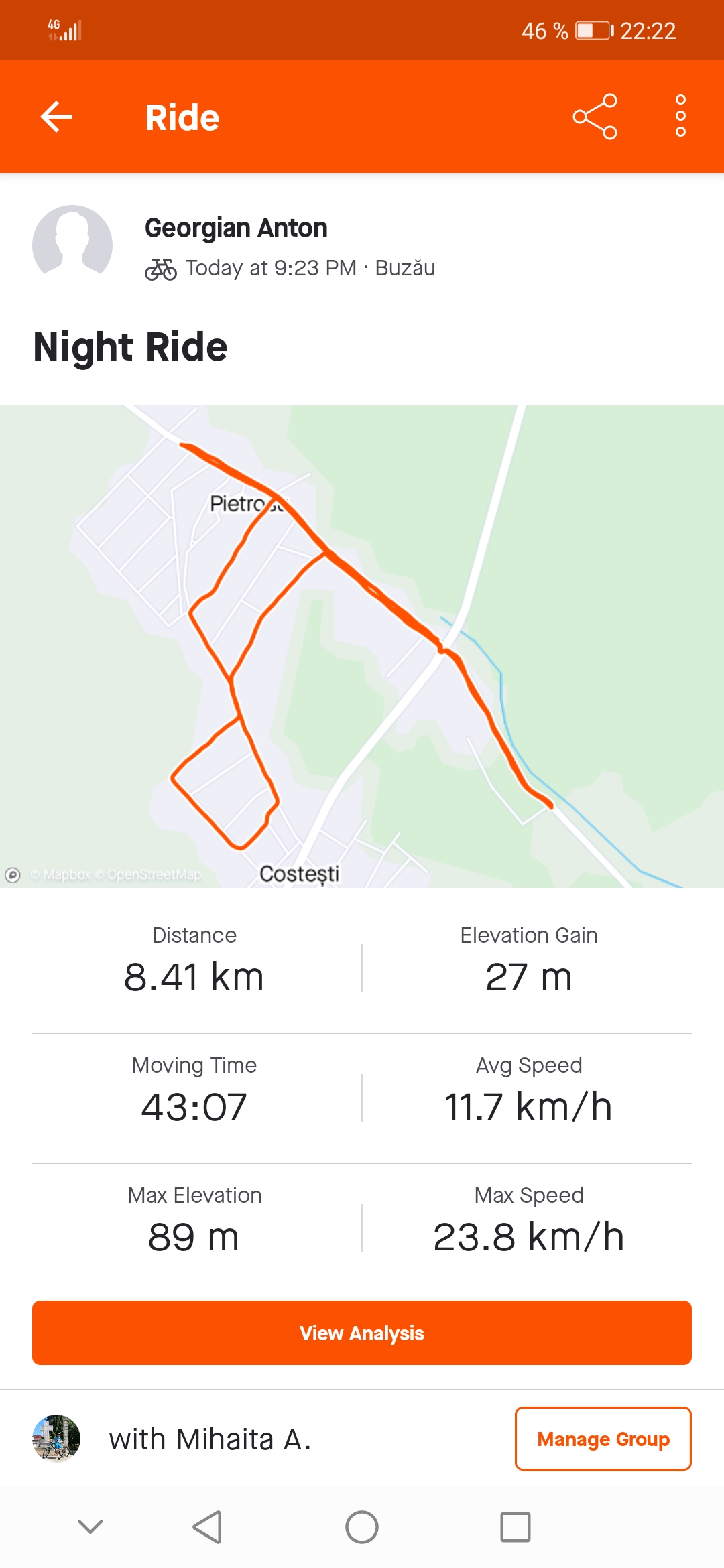The image size is (724, 1568).
Task: Open recent apps from navigation bar
Action: 515,1527
